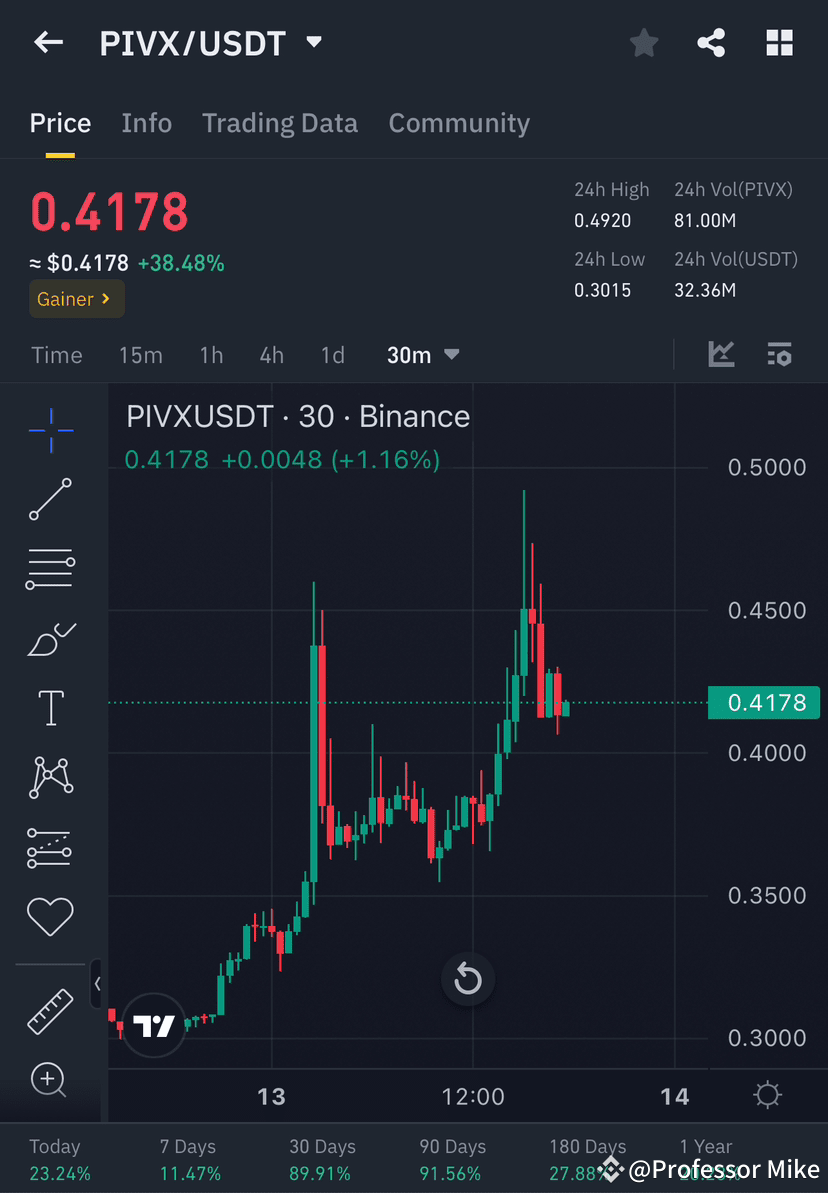The height and width of the screenshot is (1193, 828).
Task: Select the trend line drawing tool
Action: (50, 499)
